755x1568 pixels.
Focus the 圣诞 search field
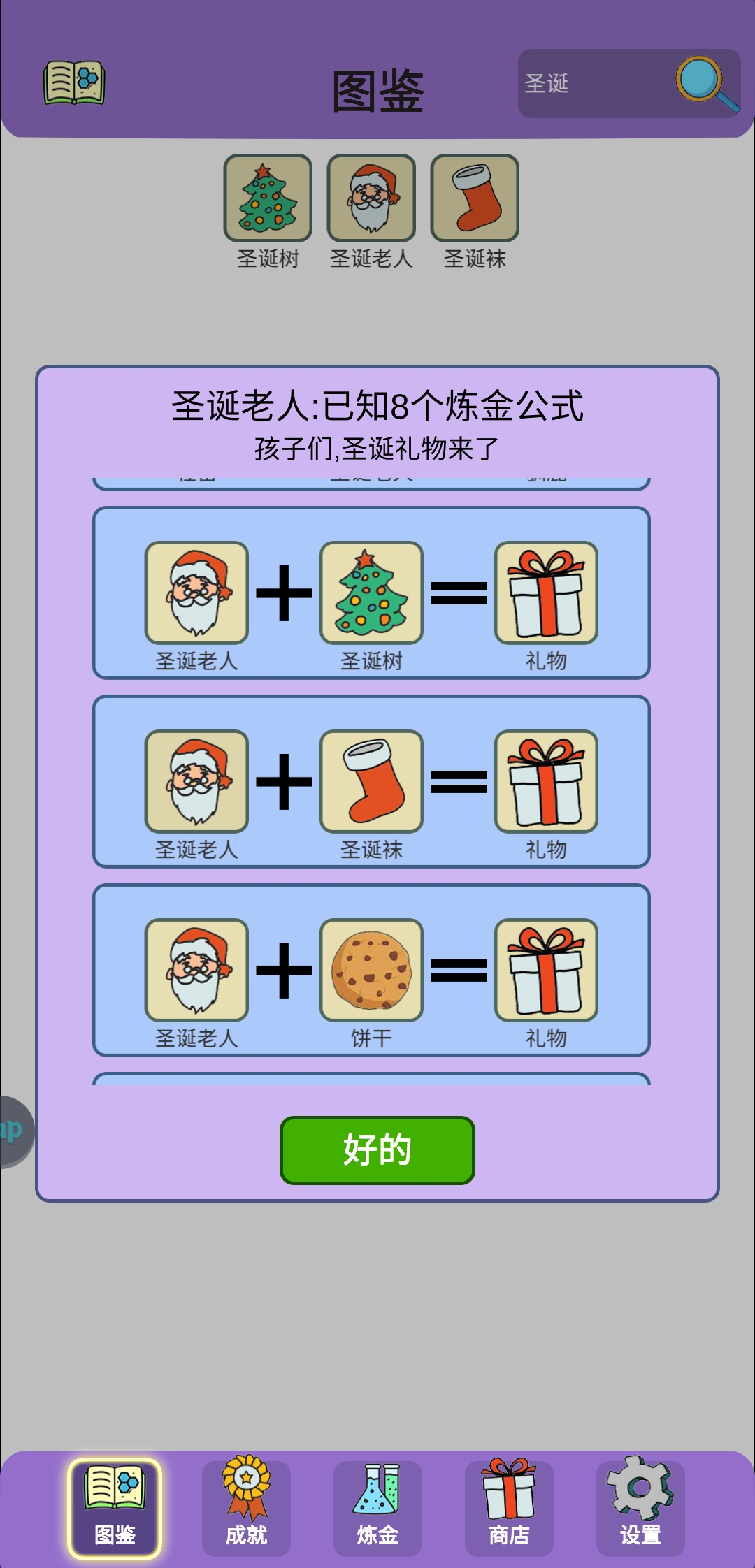pyautogui.click(x=594, y=84)
